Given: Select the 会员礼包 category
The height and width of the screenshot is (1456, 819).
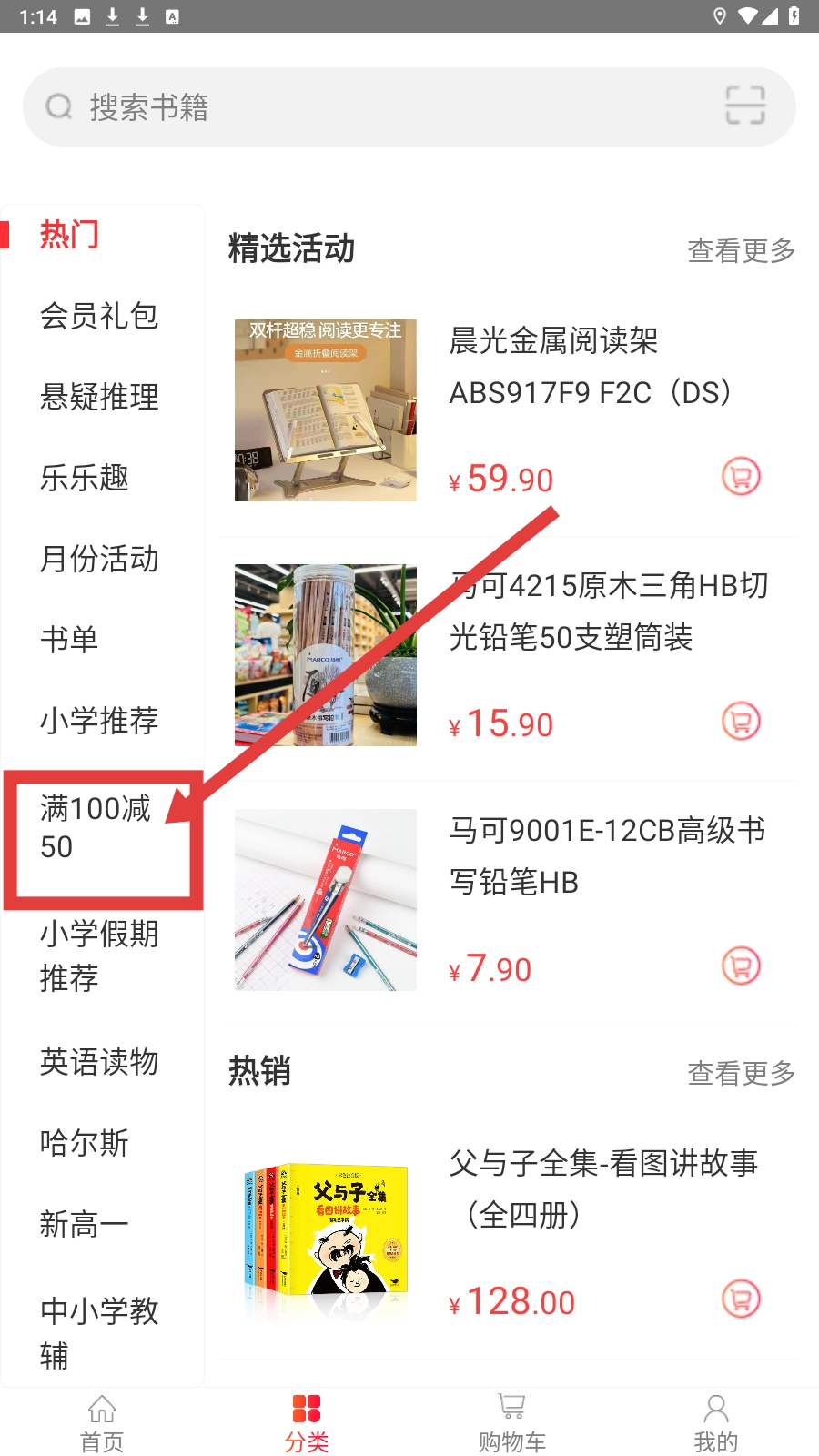Looking at the screenshot, I should coord(99,316).
